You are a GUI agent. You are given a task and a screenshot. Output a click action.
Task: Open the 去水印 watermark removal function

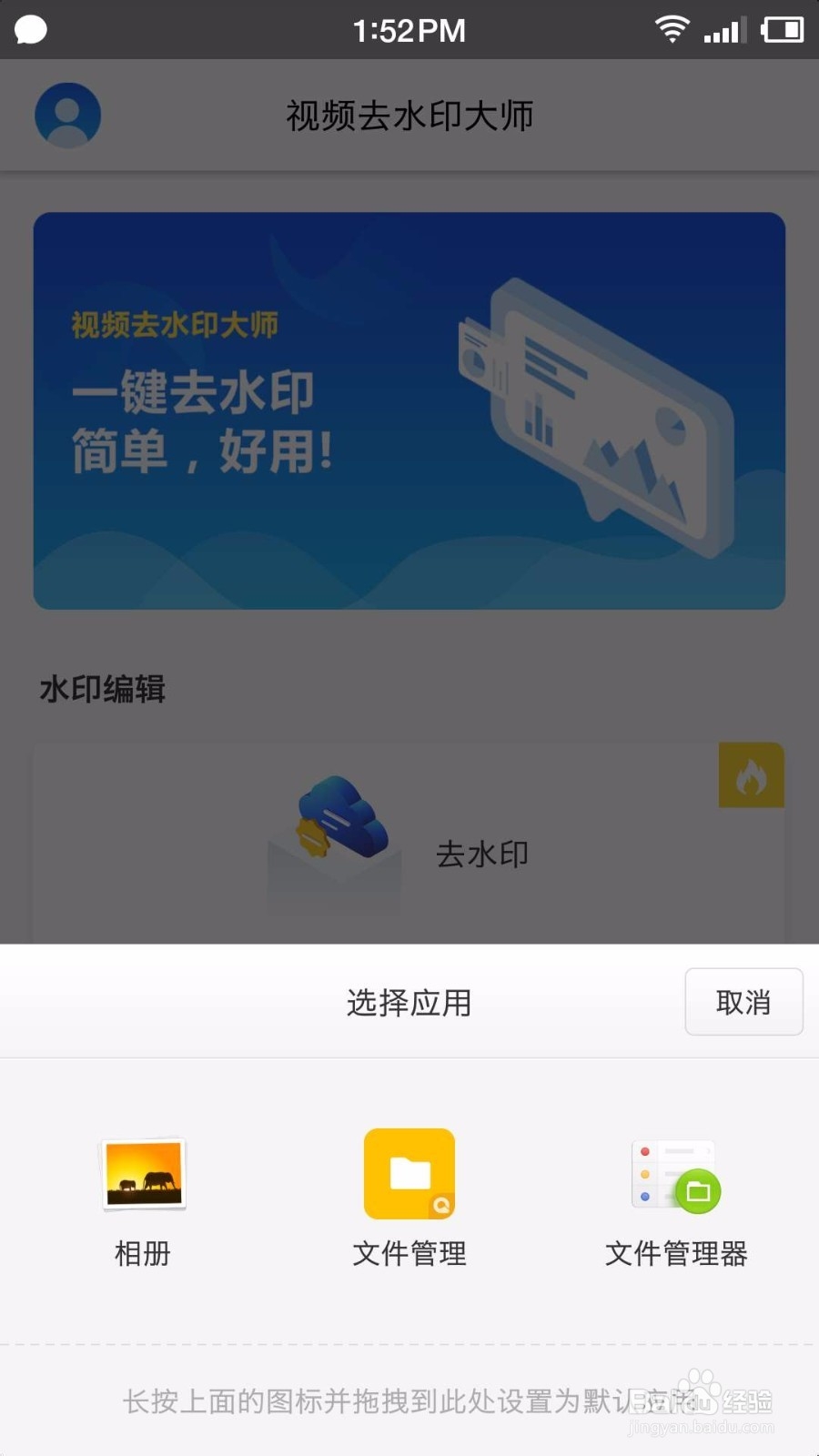point(483,854)
